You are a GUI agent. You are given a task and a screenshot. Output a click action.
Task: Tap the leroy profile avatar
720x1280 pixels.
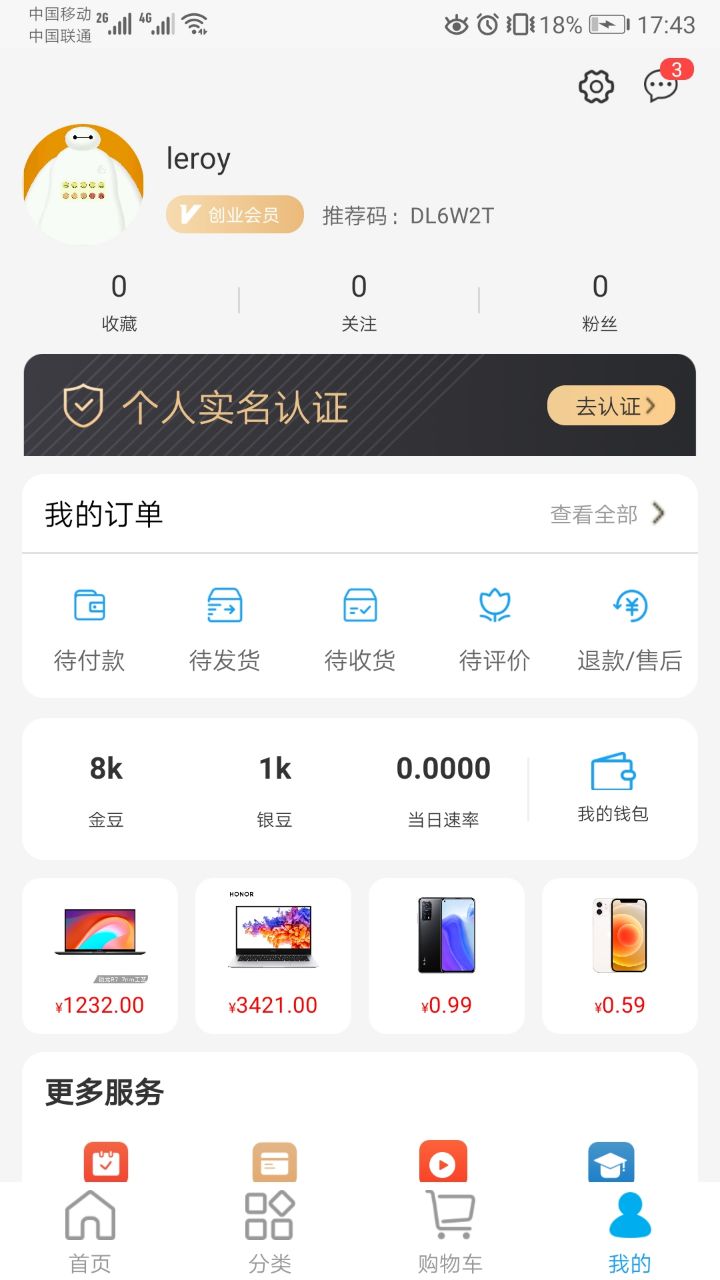[83, 184]
